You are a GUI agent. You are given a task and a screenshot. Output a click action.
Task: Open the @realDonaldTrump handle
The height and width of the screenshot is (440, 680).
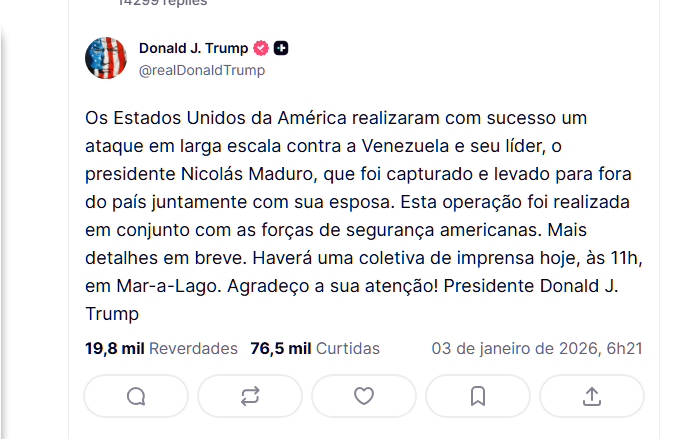pyautogui.click(x=202, y=71)
